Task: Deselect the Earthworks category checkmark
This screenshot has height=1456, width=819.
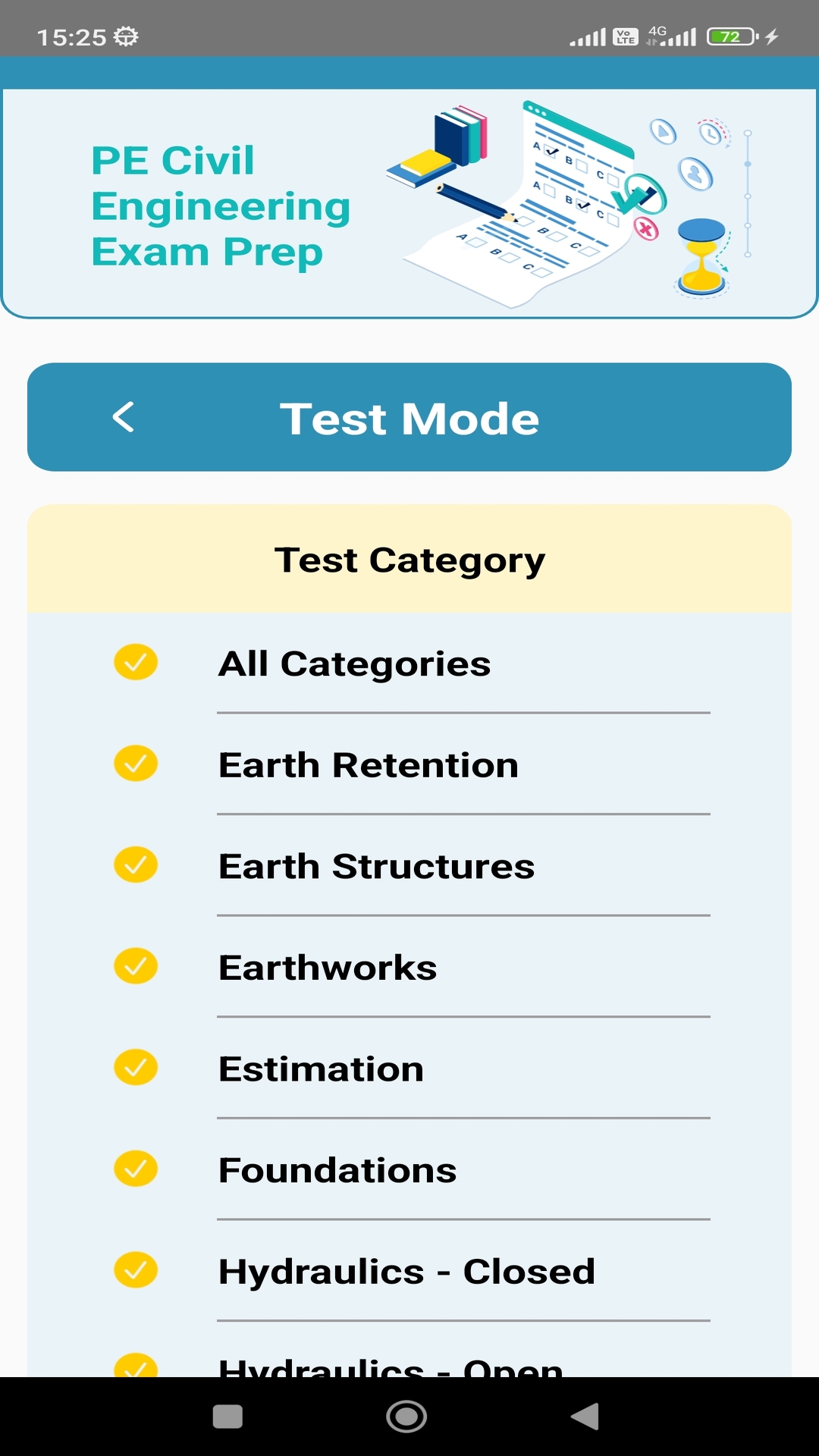Action: coord(135,967)
